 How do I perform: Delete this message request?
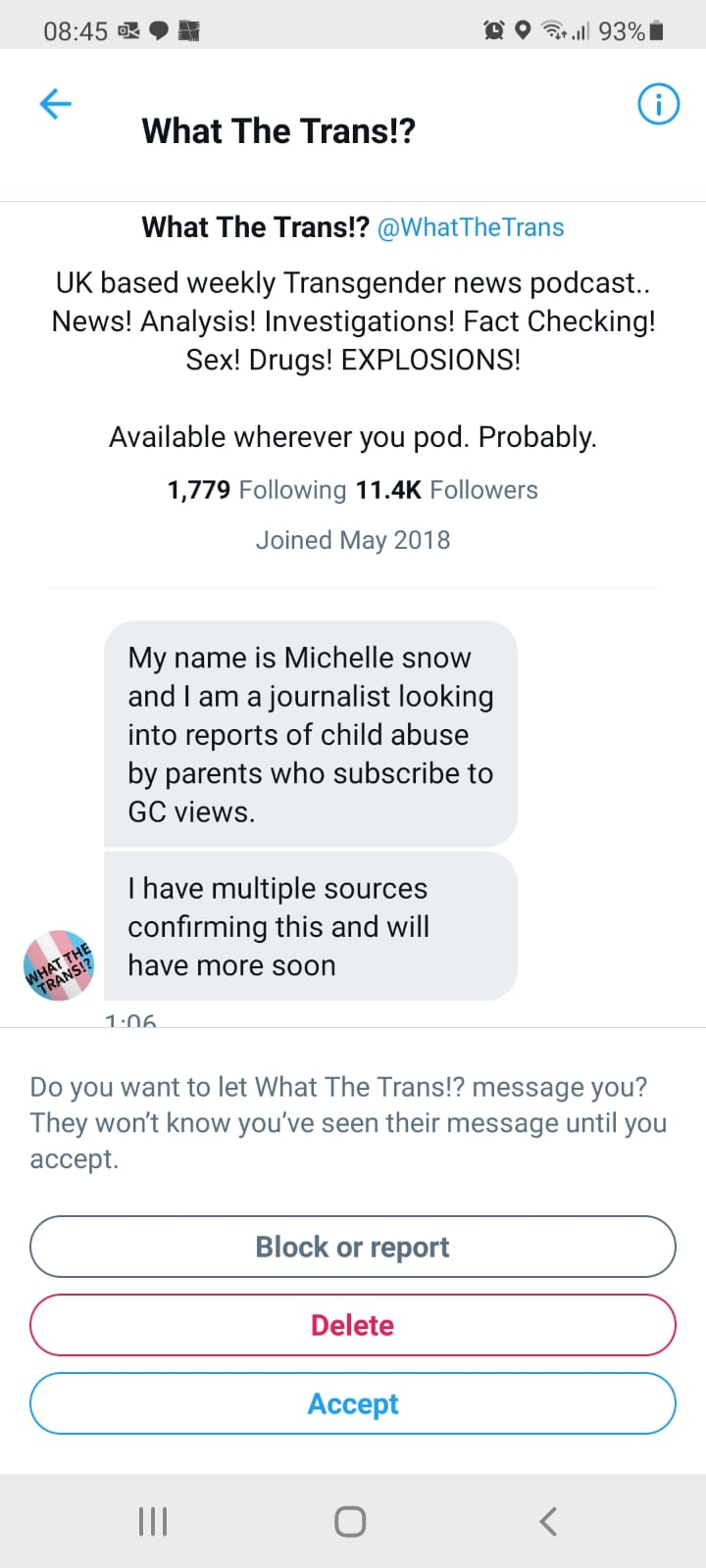point(353,1325)
